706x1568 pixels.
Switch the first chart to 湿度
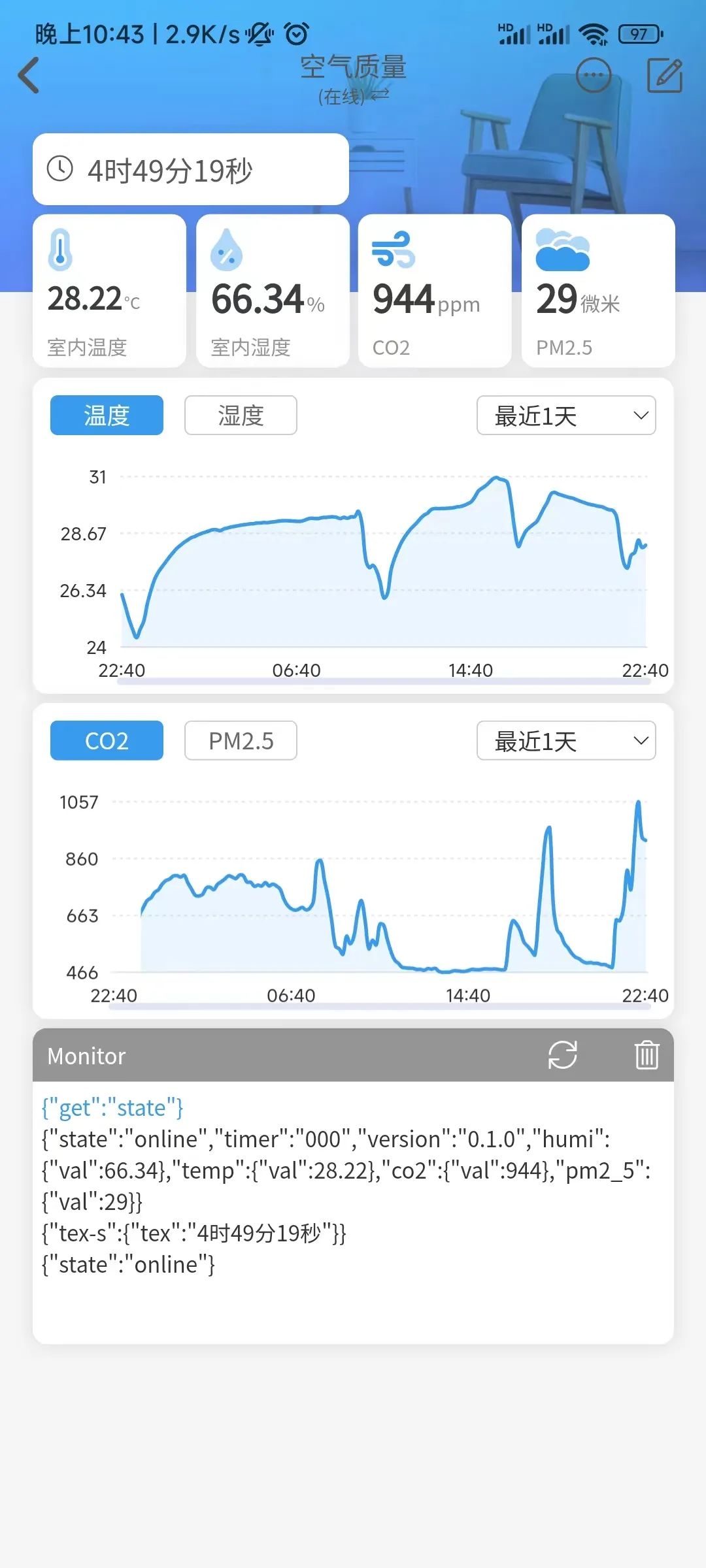(241, 415)
